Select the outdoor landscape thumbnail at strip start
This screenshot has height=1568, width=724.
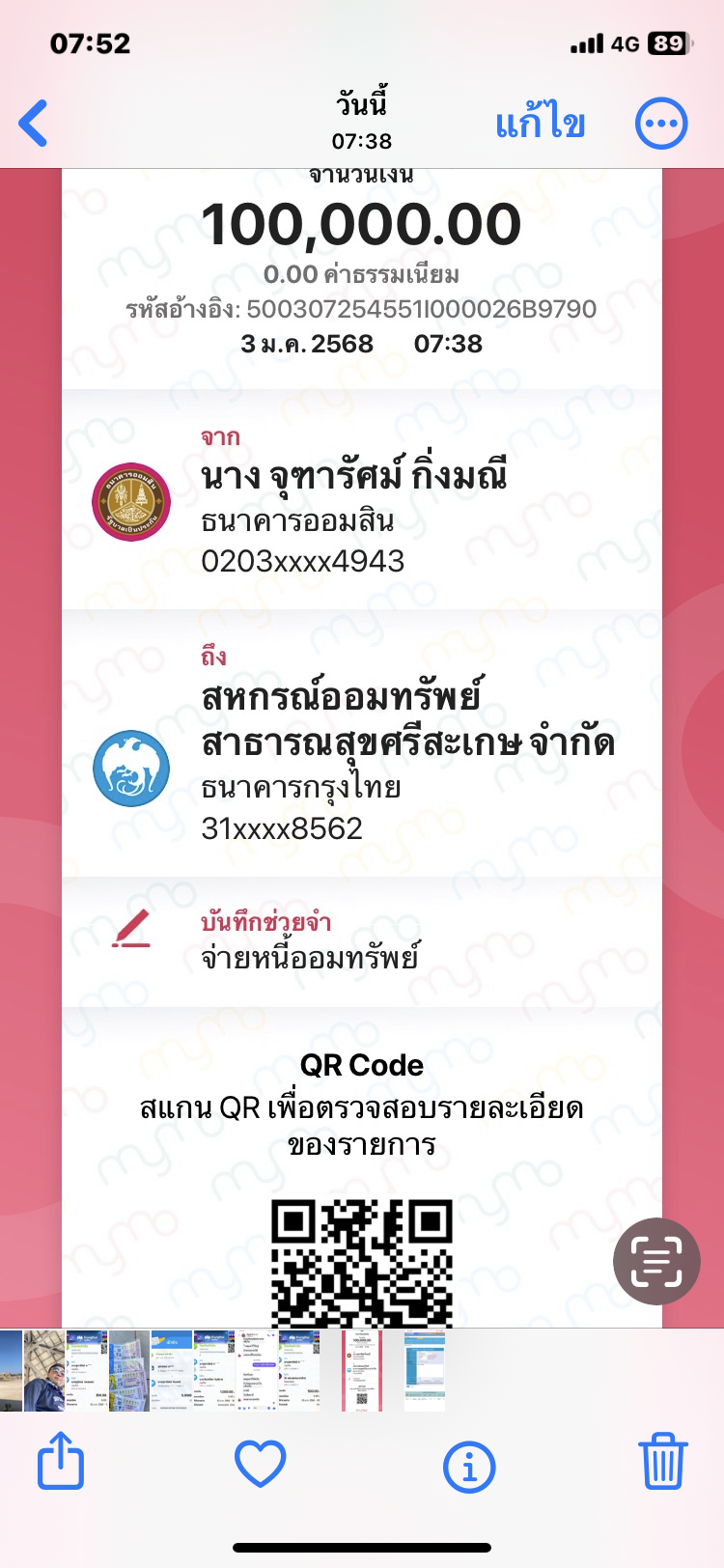coord(10,1371)
